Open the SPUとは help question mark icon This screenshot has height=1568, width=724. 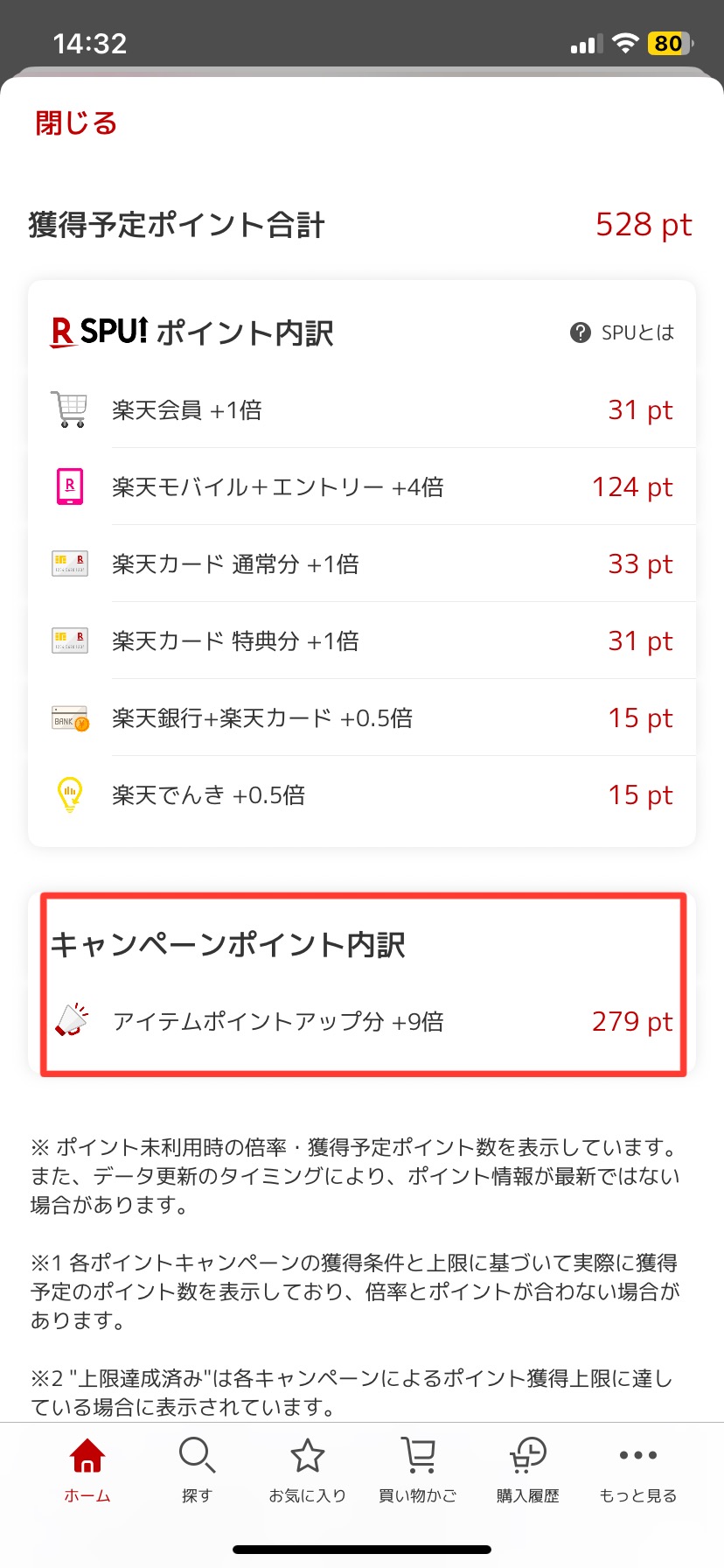pyautogui.click(x=579, y=332)
